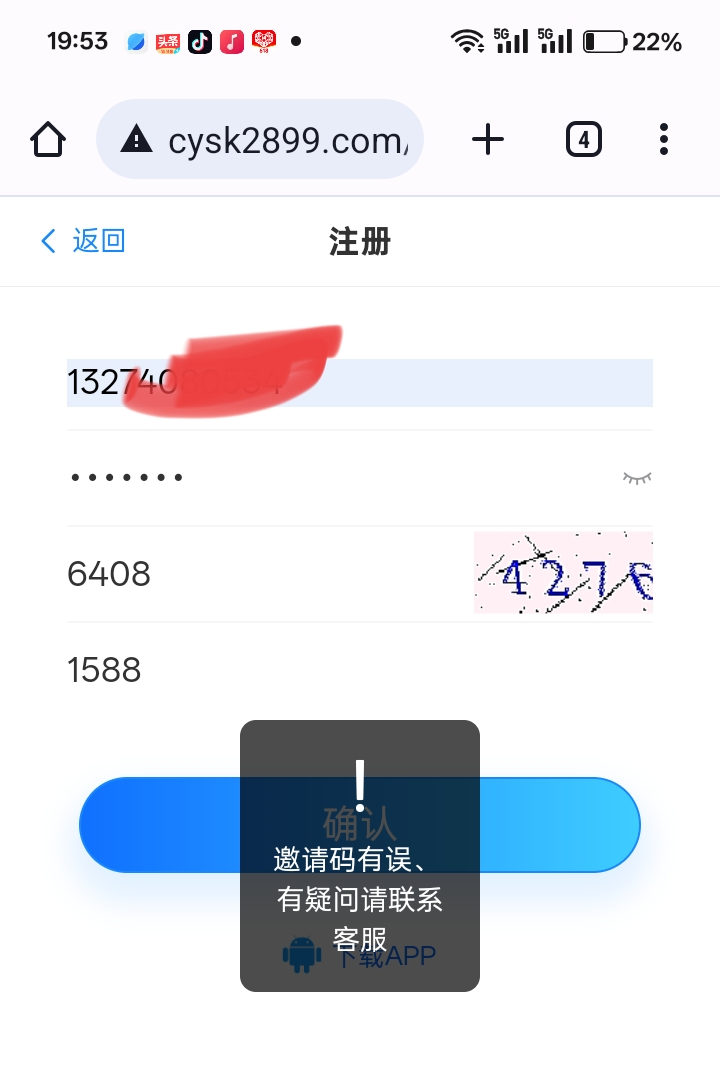Image resolution: width=720 pixels, height=1077 pixels.
Task: Refresh the captcha image
Action: 563,574
